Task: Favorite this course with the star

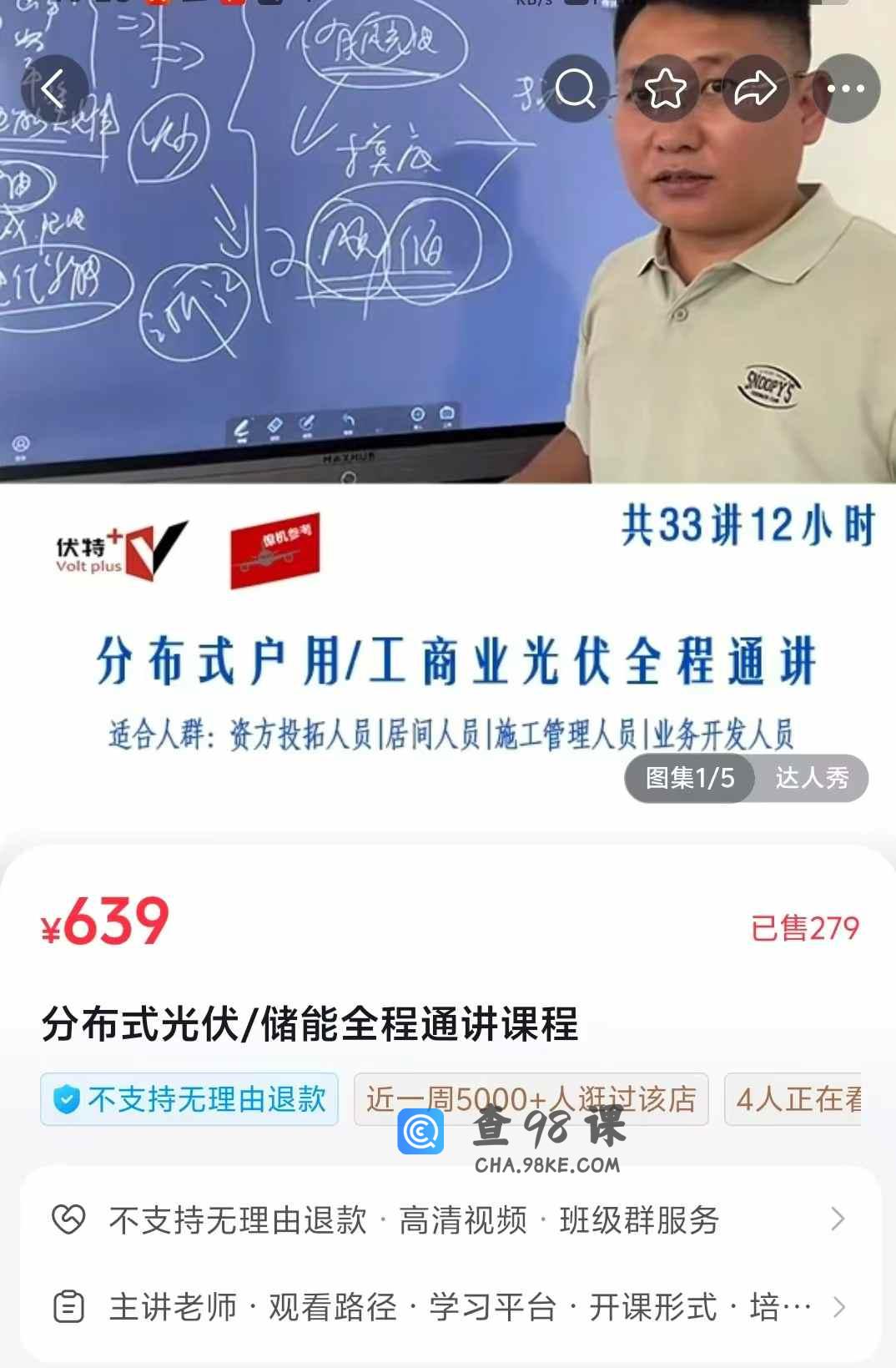Action: [665, 88]
